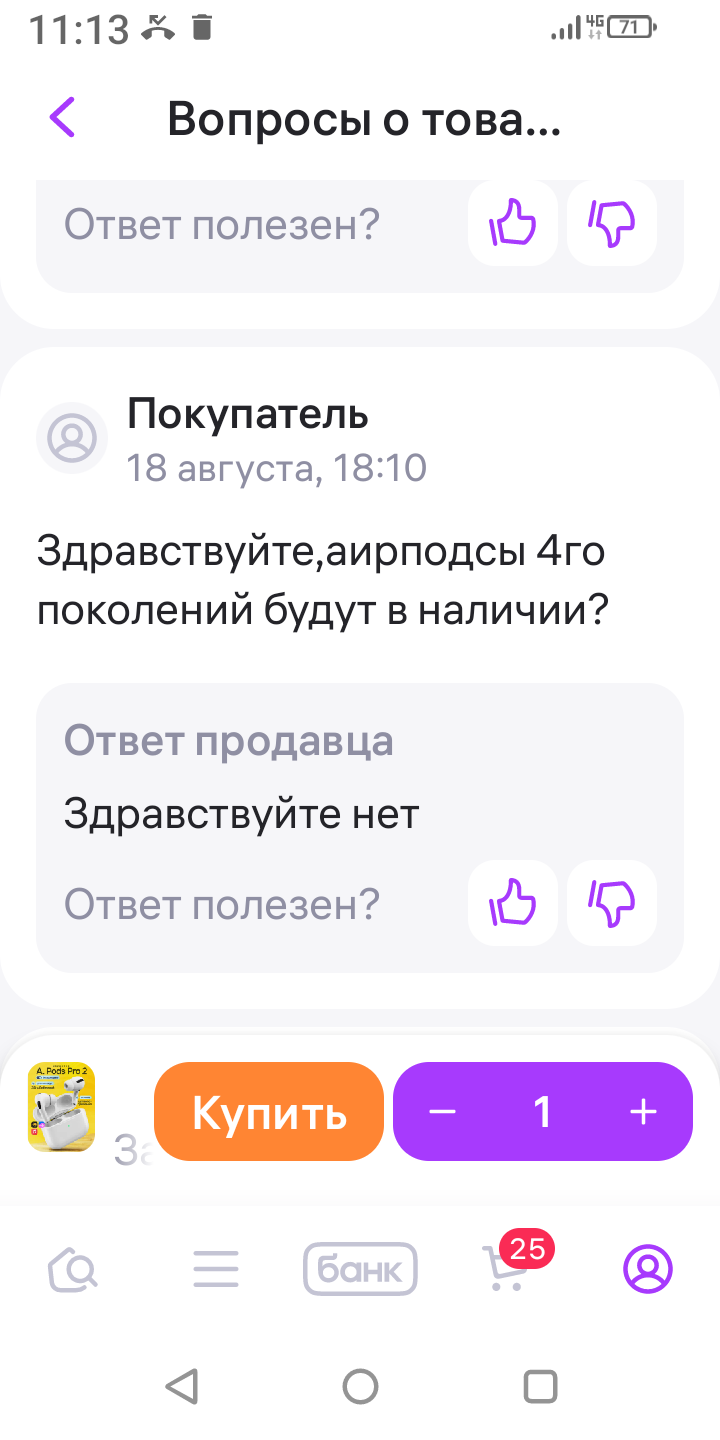This screenshot has width=720, height=1440.
Task: Dislike the seller's answer "Здравствуйте нет"
Action: click(x=612, y=903)
